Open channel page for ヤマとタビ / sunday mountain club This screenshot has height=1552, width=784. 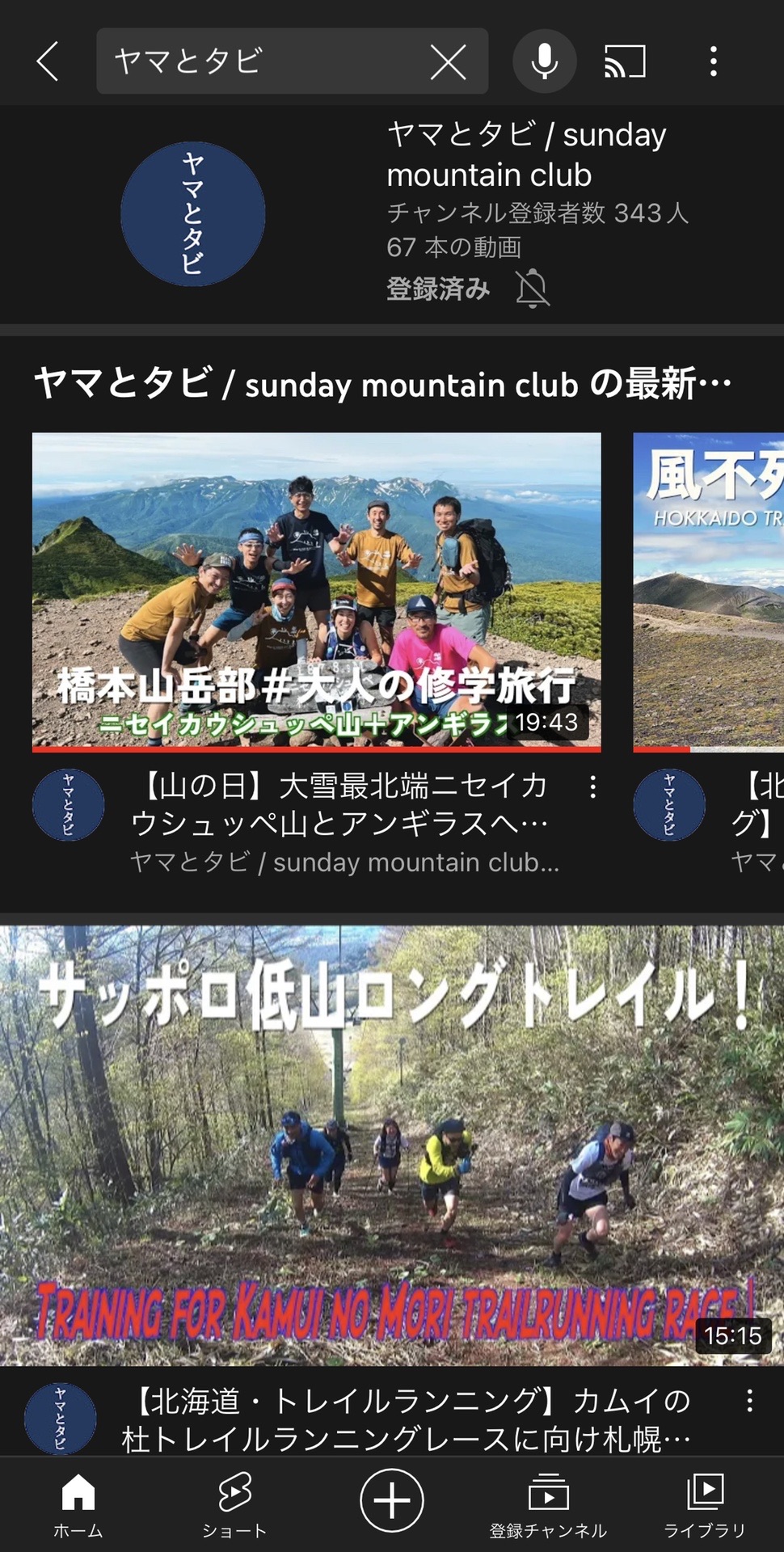point(525,155)
